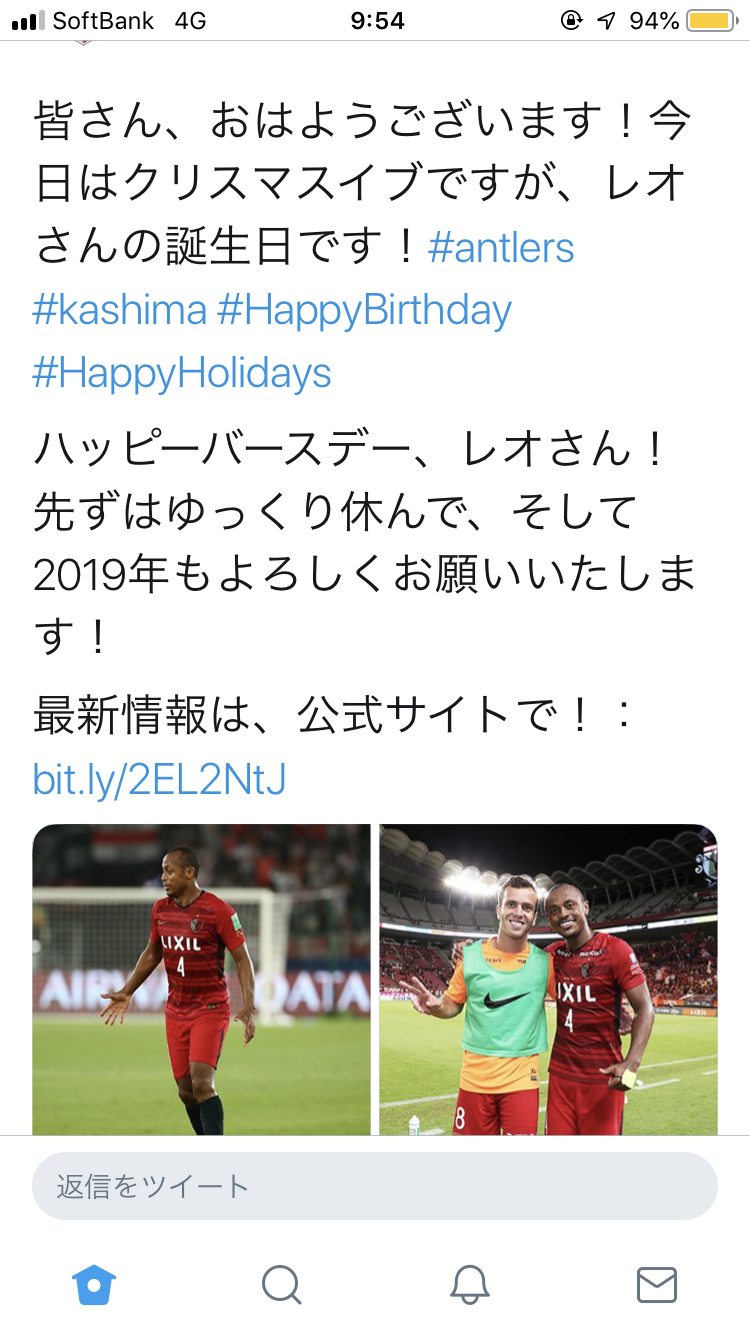Open the notifications bell tab
Viewport: 750px width, 1334px height.
[469, 1284]
